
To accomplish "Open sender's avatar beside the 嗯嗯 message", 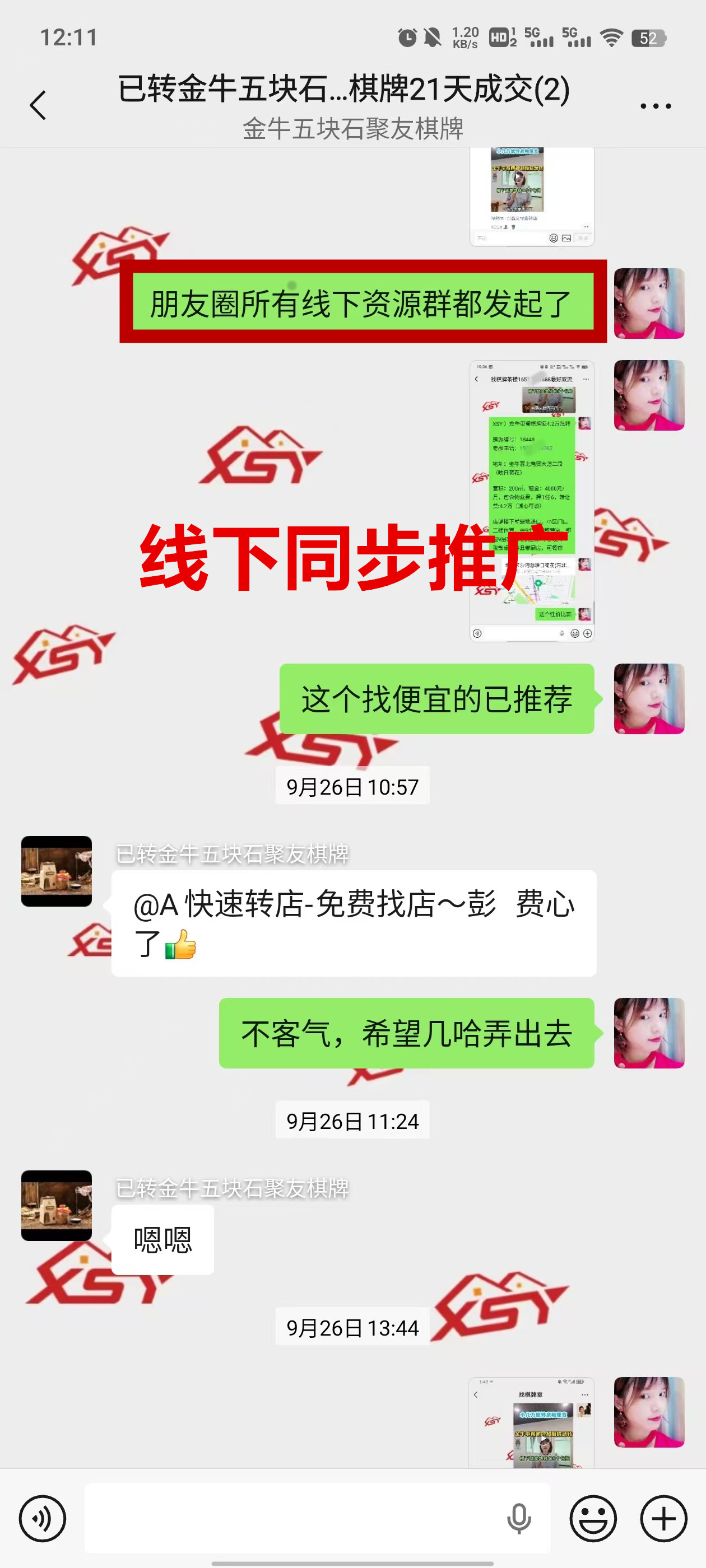I will click(x=57, y=1205).
